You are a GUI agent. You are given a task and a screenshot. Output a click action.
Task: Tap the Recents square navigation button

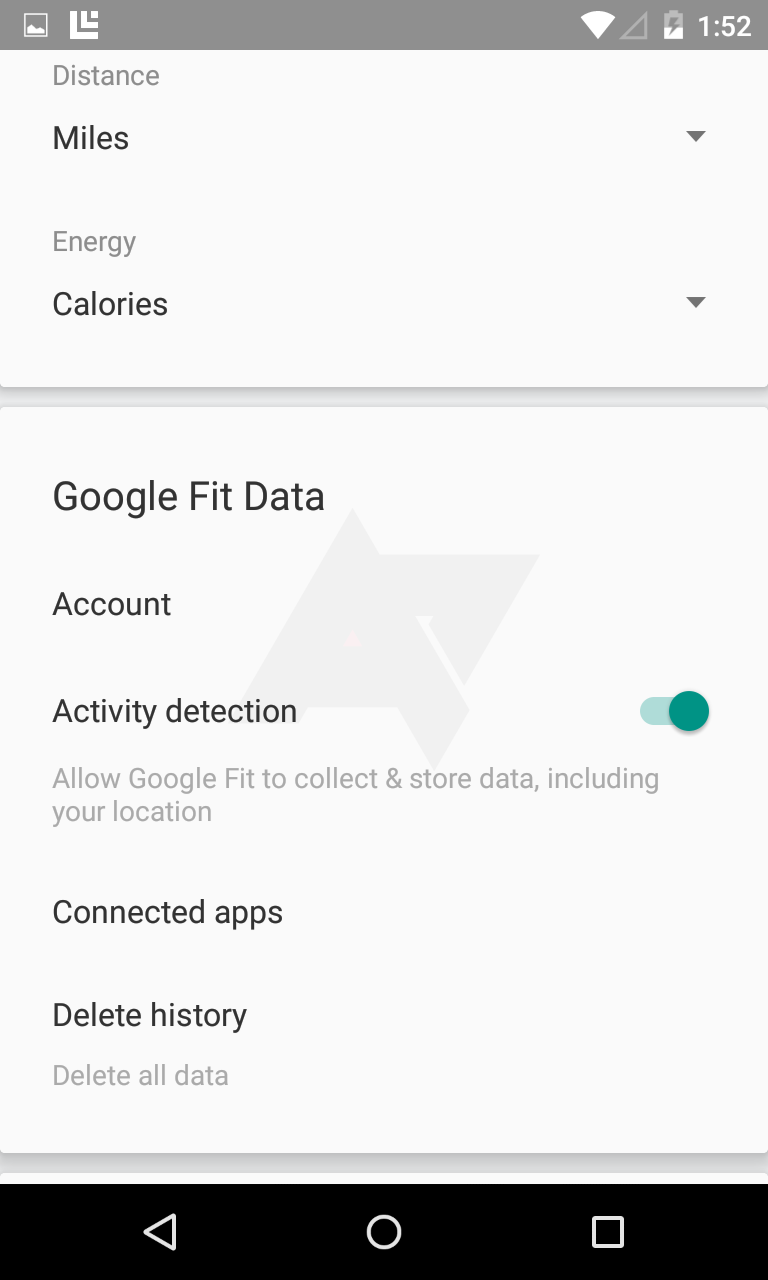(607, 1232)
